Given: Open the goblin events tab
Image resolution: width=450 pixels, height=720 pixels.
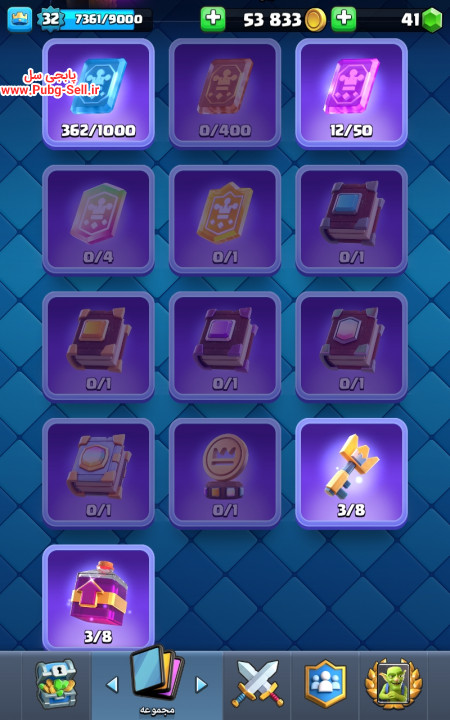Looking at the screenshot, I should pyautogui.click(x=393, y=684).
